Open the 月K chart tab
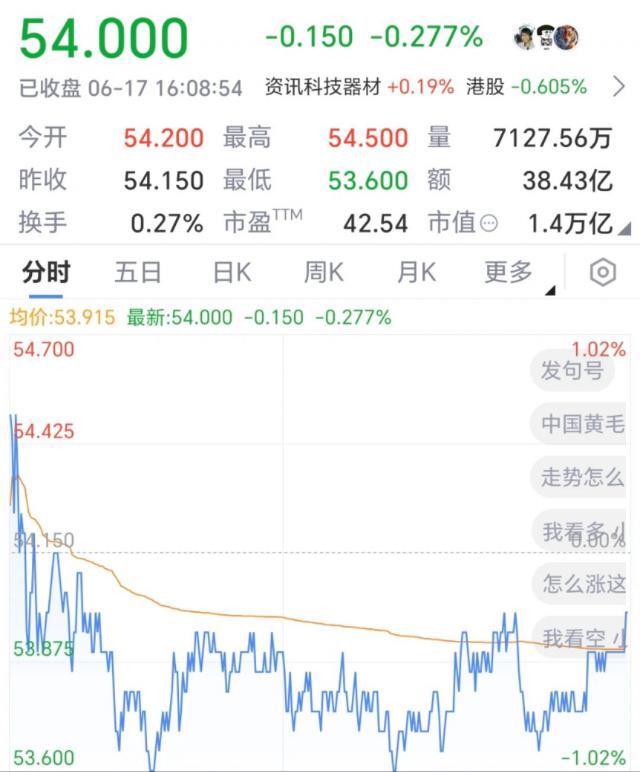Image resolution: width=640 pixels, height=772 pixels. [x=416, y=272]
